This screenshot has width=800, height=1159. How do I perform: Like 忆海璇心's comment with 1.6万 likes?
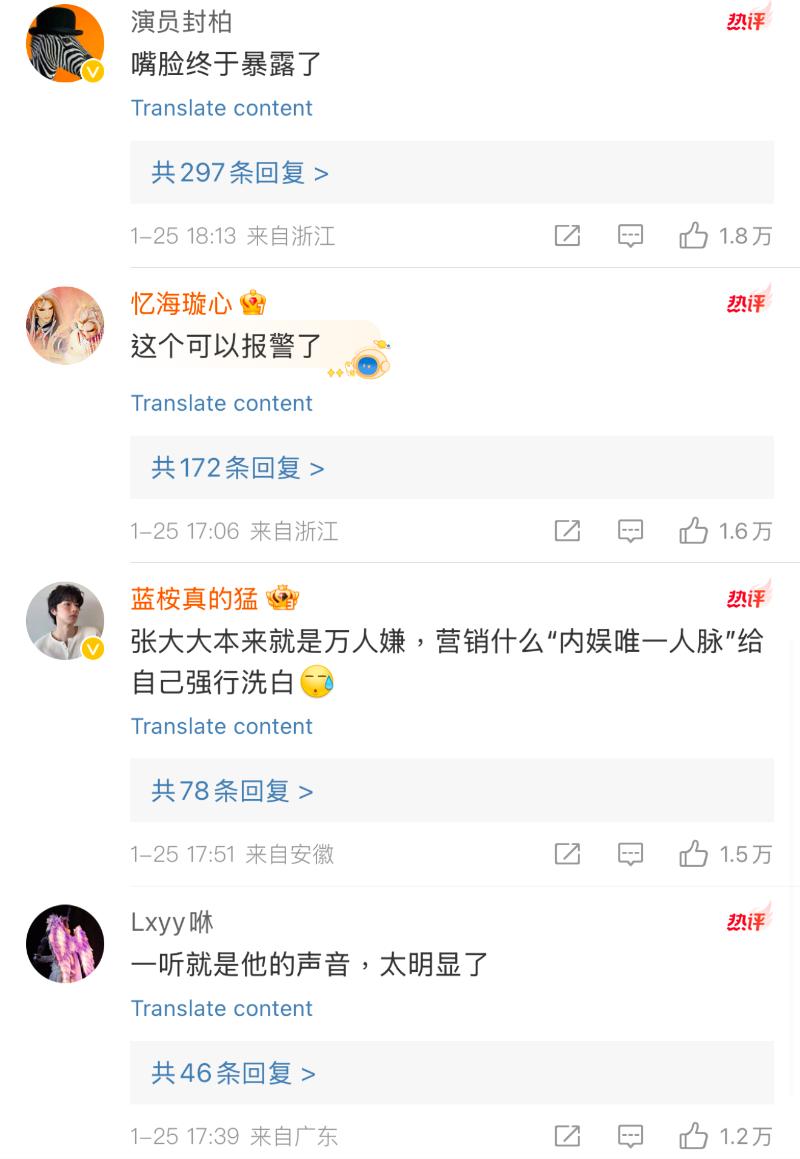point(694,531)
